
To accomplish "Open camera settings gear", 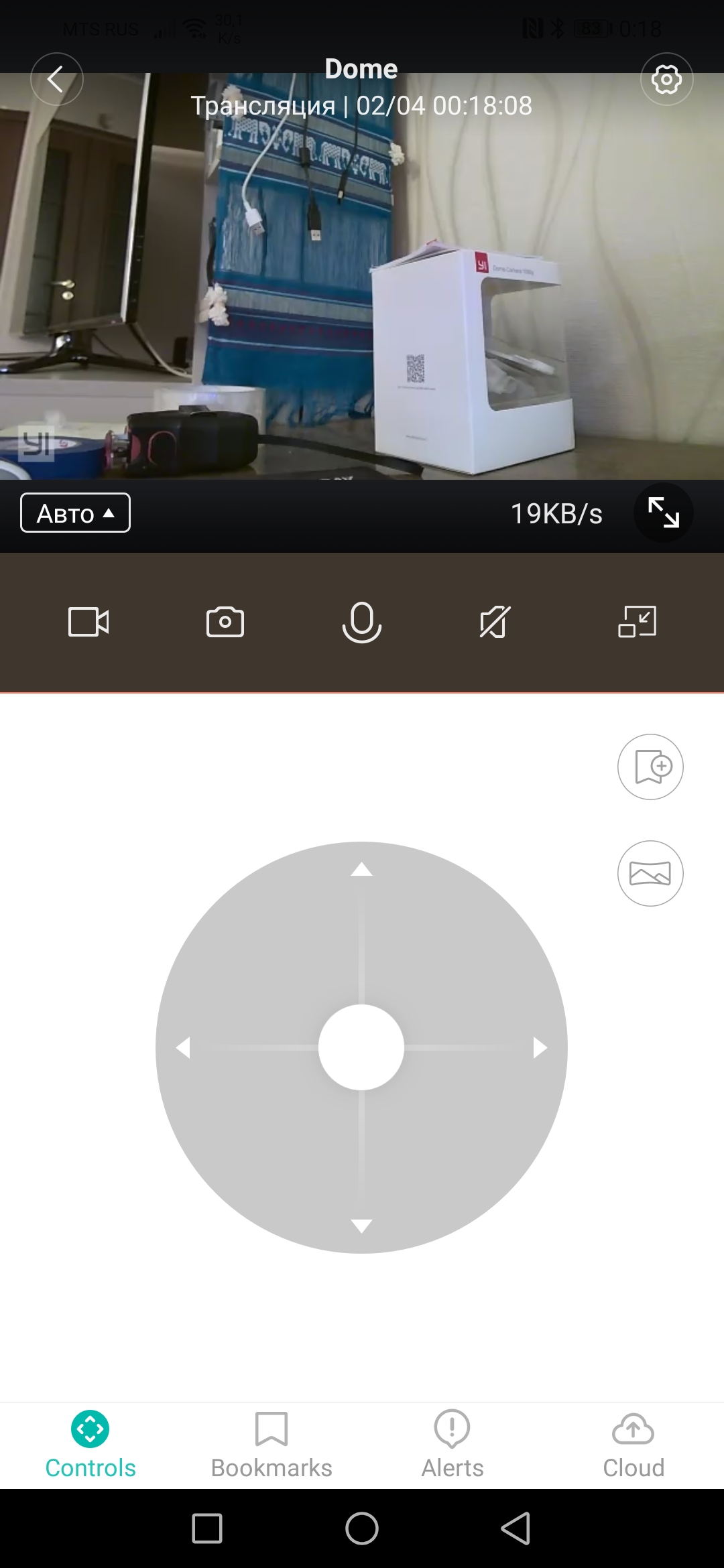I will [x=666, y=79].
